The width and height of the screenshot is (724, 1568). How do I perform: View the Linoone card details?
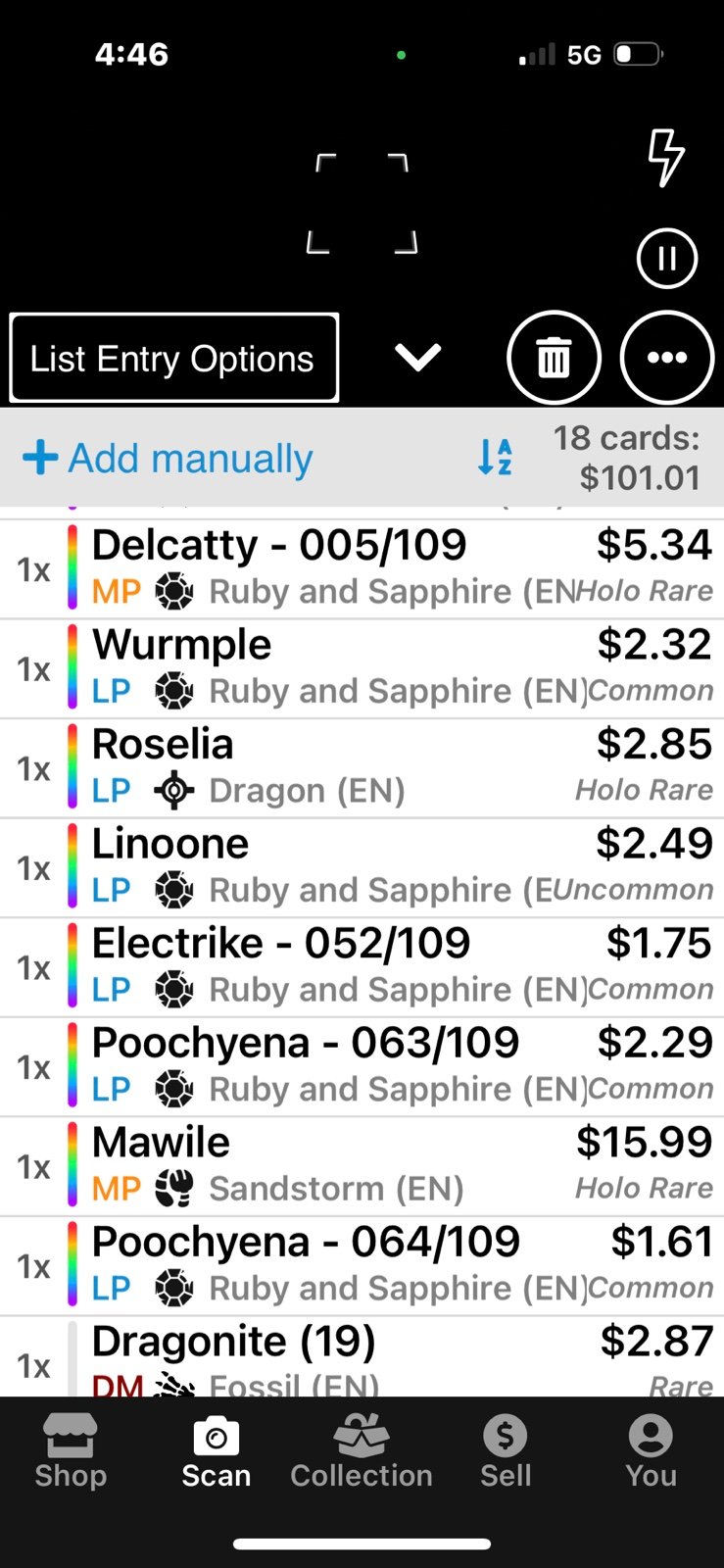(362, 868)
